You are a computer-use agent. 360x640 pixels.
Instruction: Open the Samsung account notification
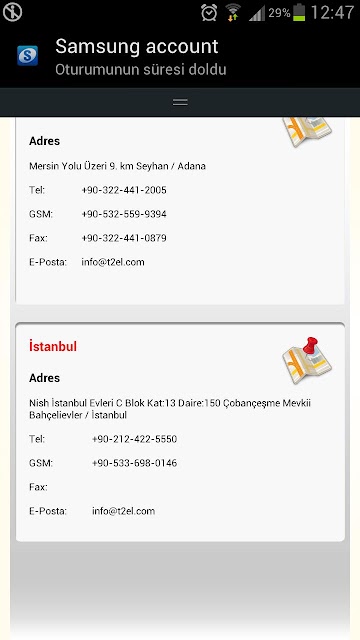180,56
